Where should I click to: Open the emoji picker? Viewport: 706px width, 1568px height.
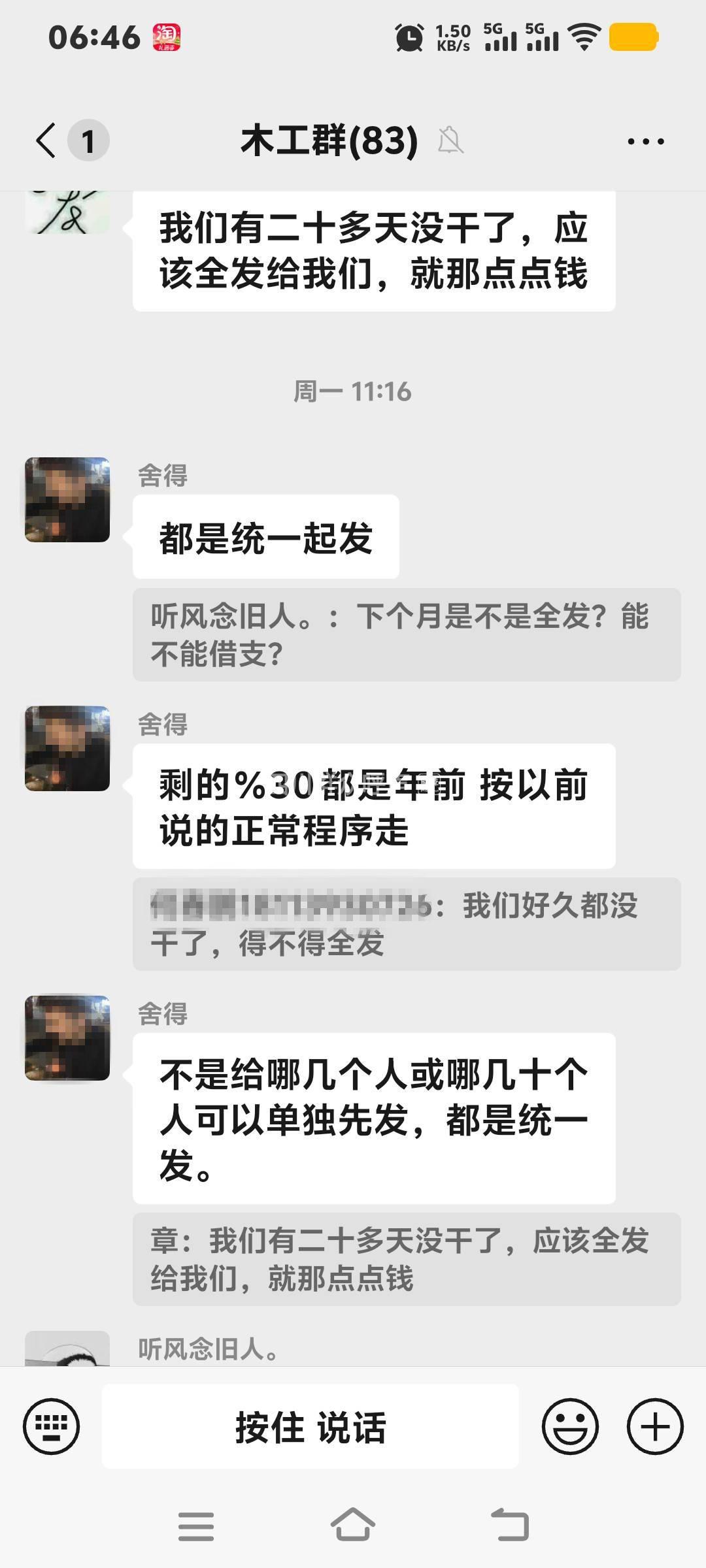[x=570, y=1427]
